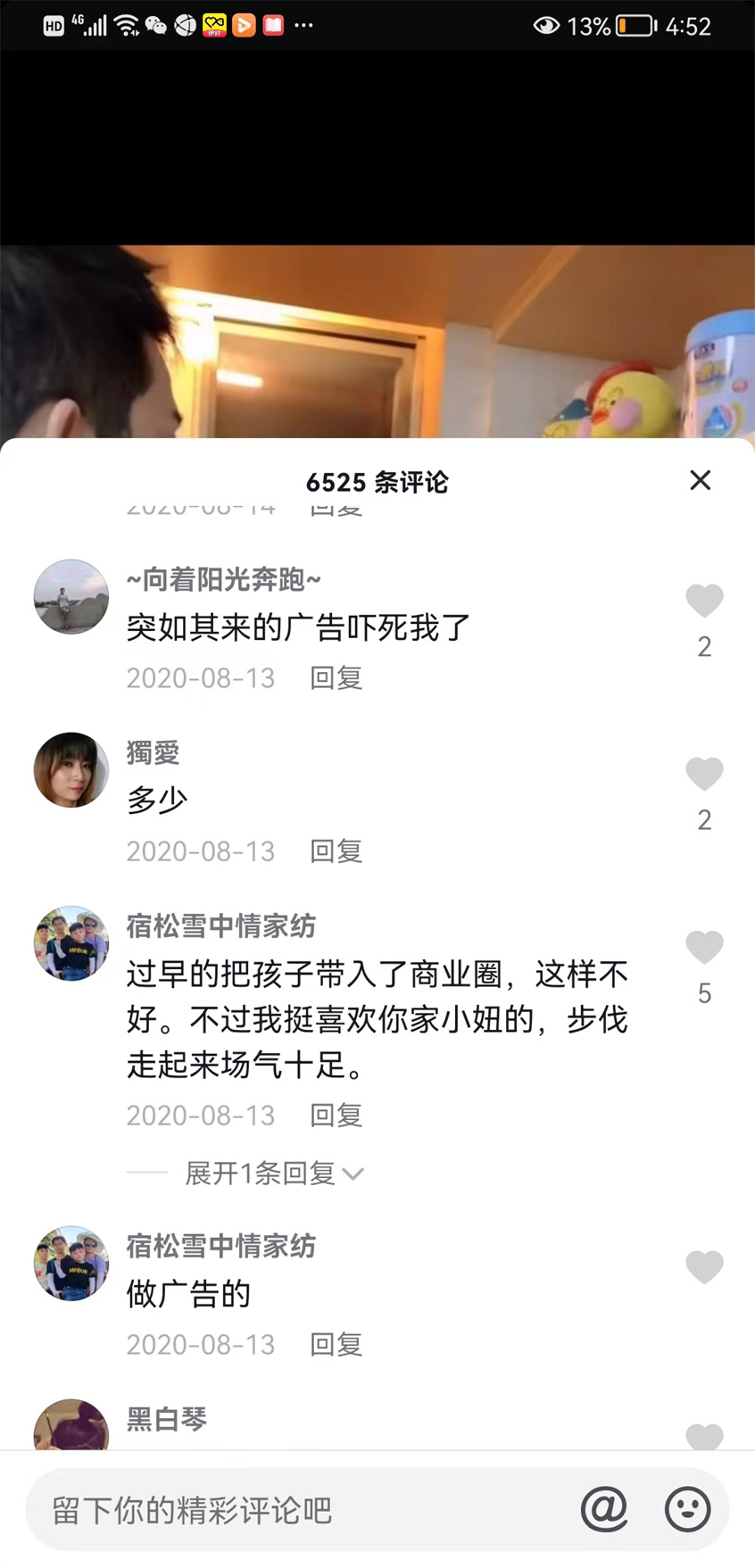Open the emoji picker in the comment bar

click(685, 1508)
